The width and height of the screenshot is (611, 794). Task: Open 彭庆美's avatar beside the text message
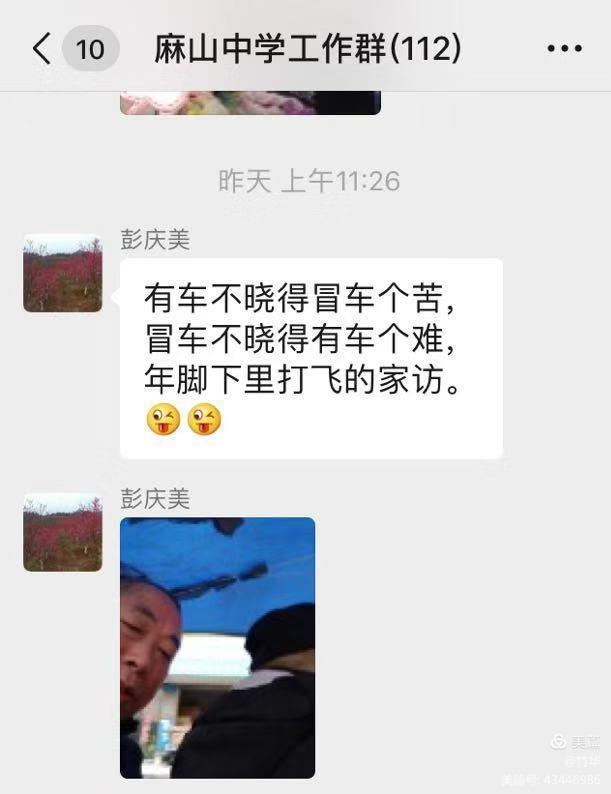(63, 273)
